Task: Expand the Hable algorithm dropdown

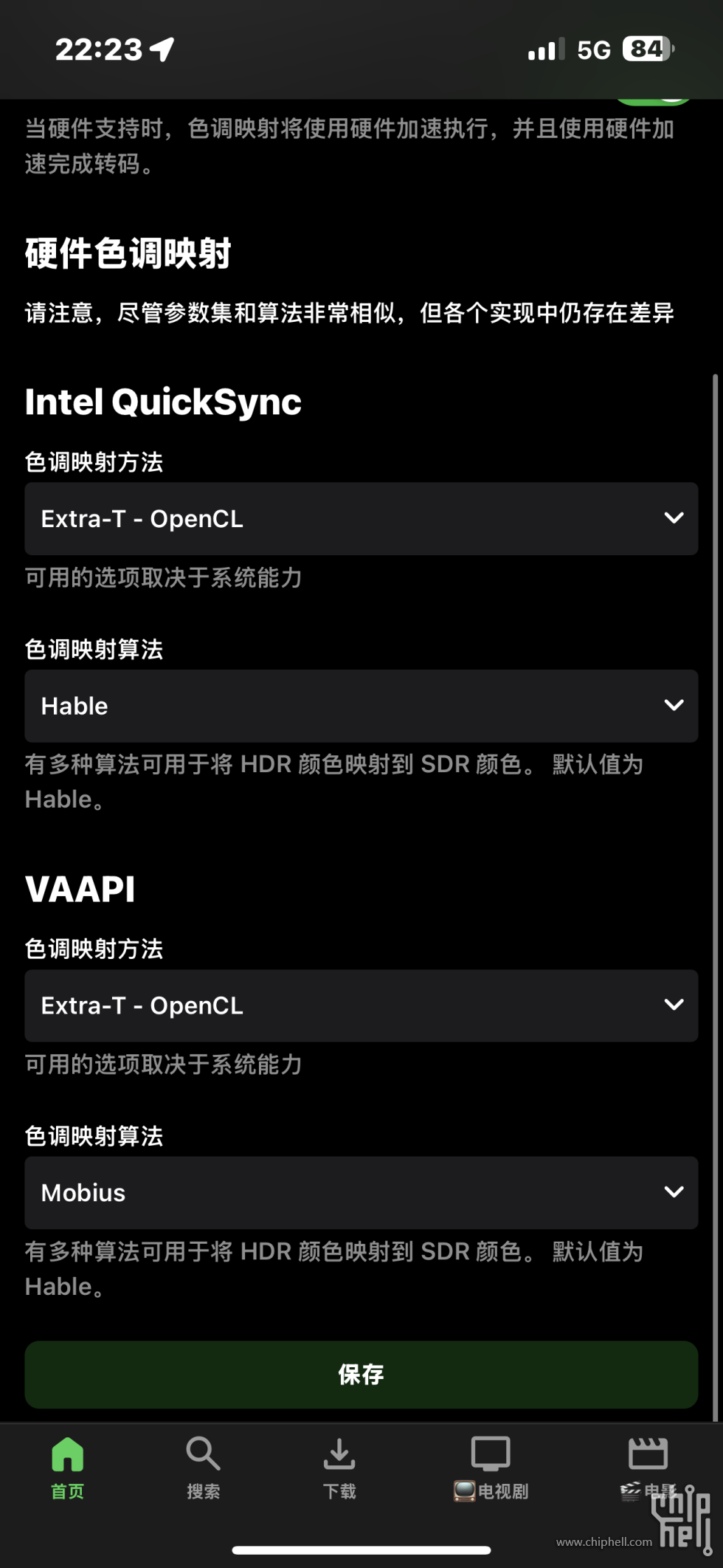Action: pyautogui.click(x=361, y=706)
